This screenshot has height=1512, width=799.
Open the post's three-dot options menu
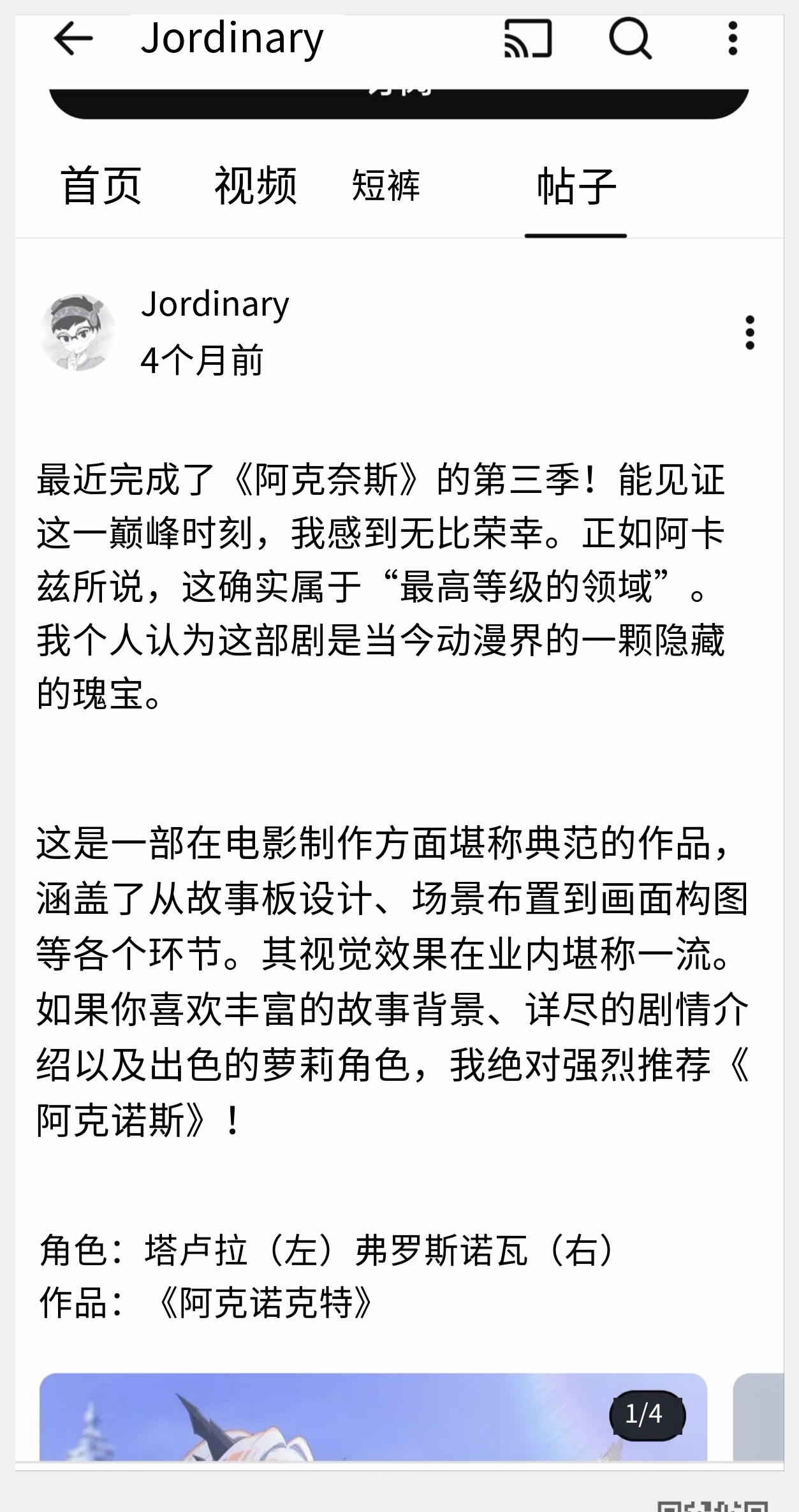coord(749,332)
